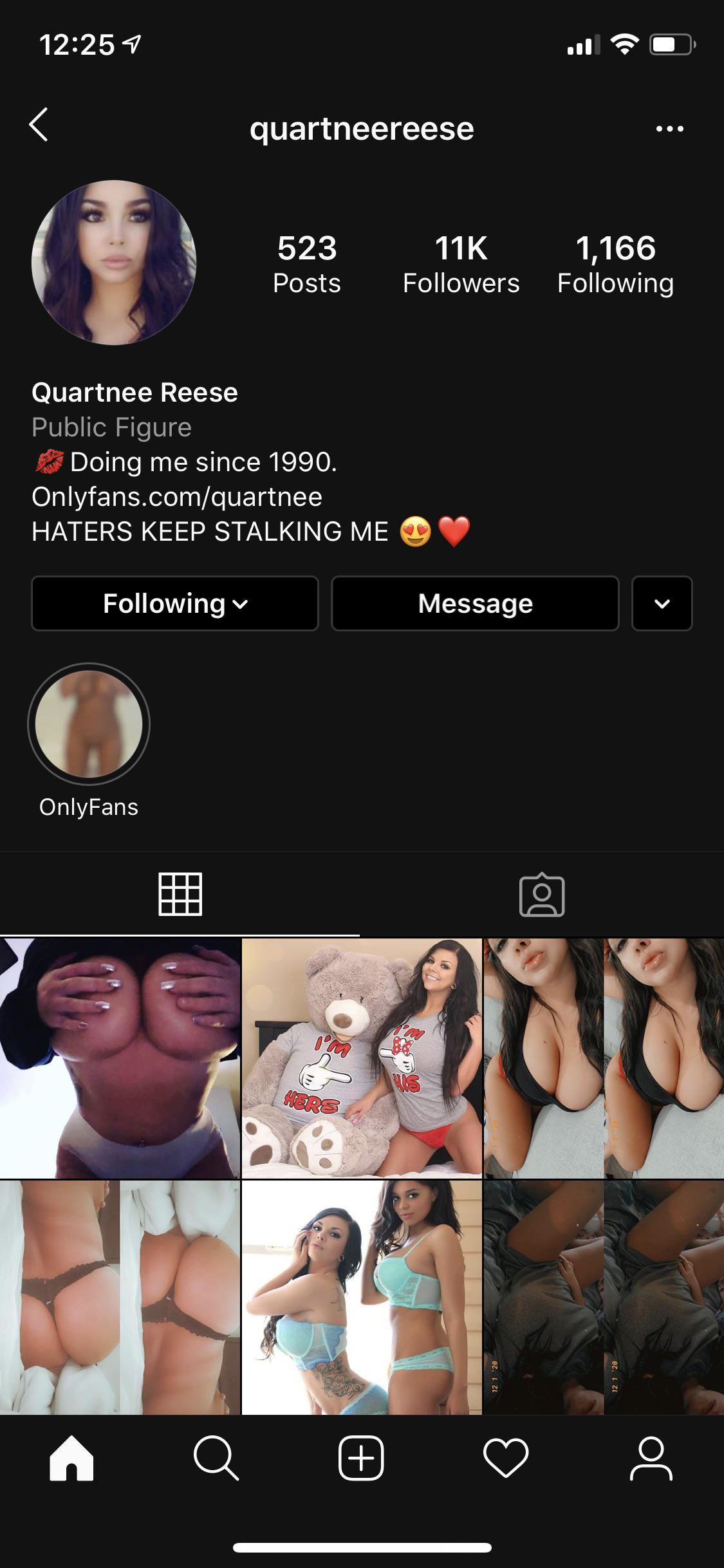Viewport: 724px width, 1568px height.
Task: Go back using the top-left arrow
Action: [x=39, y=125]
